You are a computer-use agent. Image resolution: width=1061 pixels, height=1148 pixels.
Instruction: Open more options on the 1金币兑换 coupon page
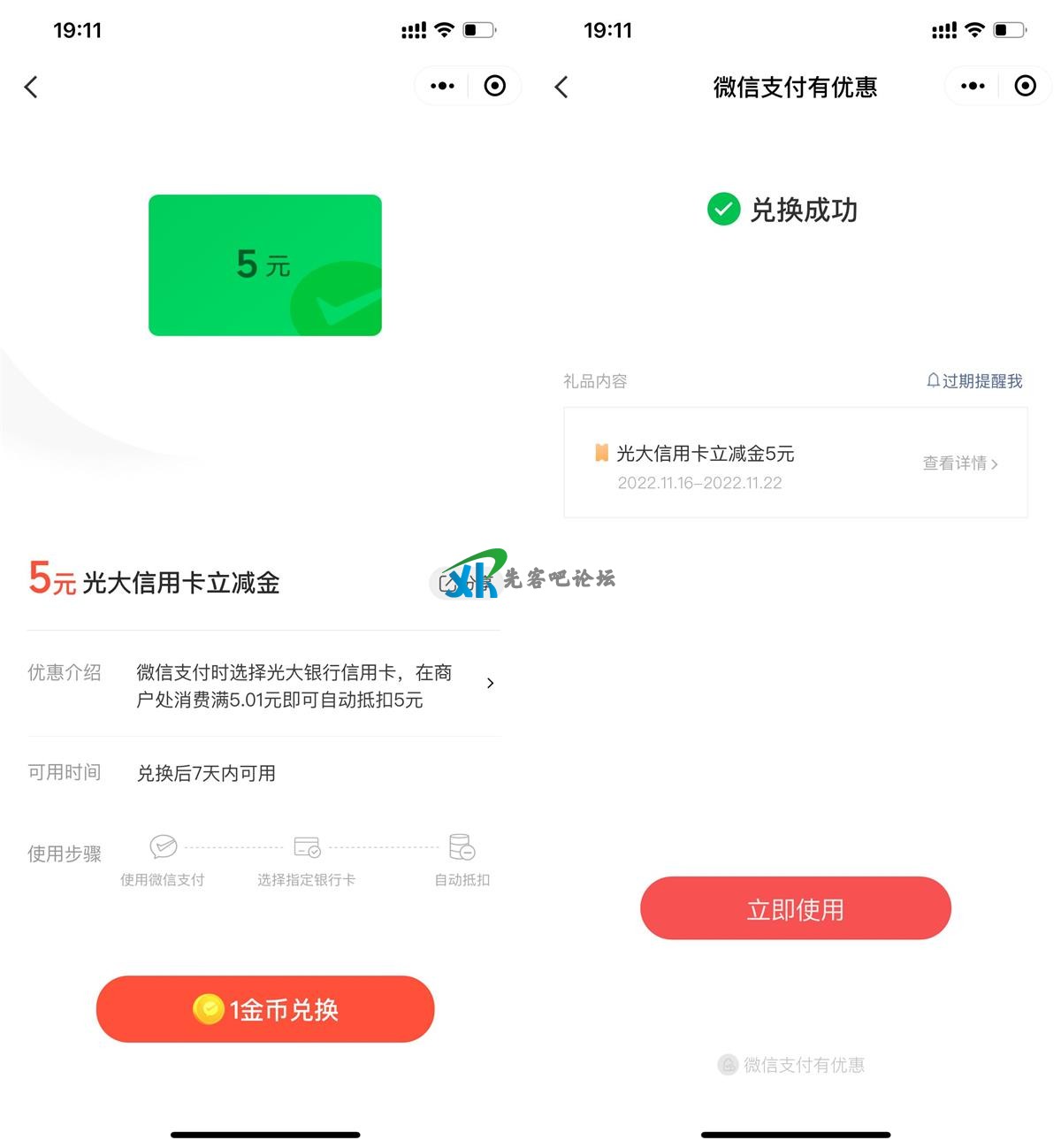(442, 86)
